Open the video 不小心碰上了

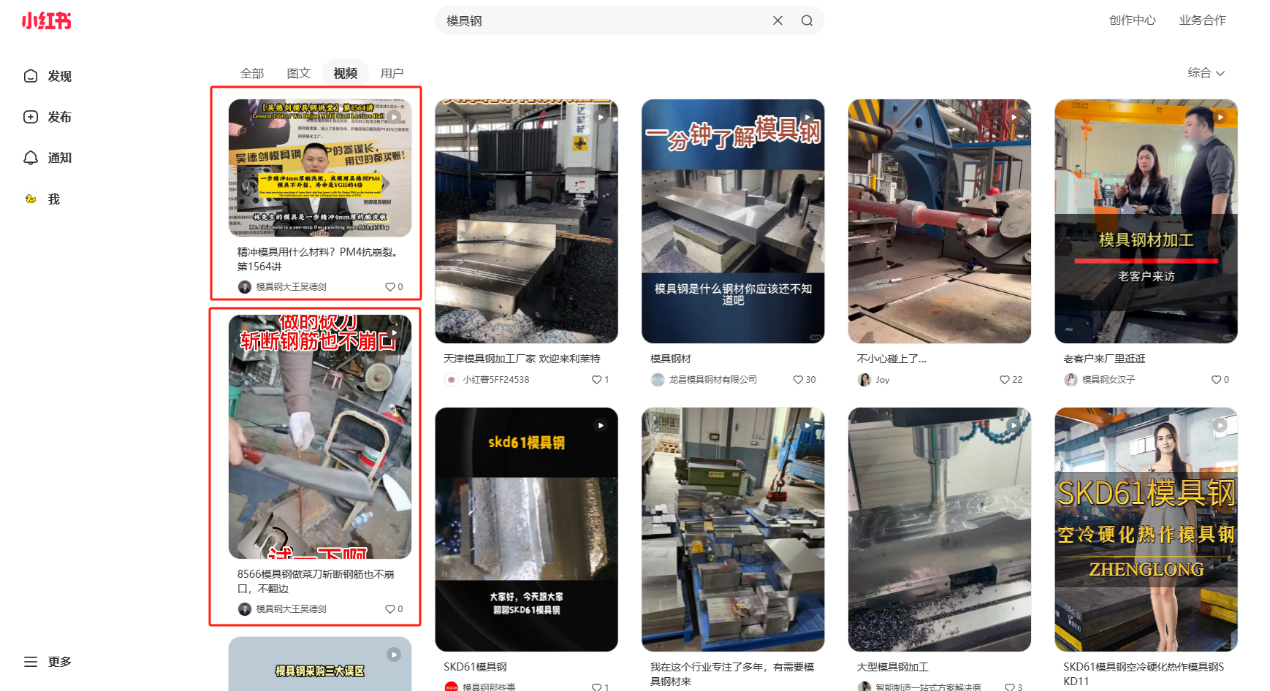939,221
